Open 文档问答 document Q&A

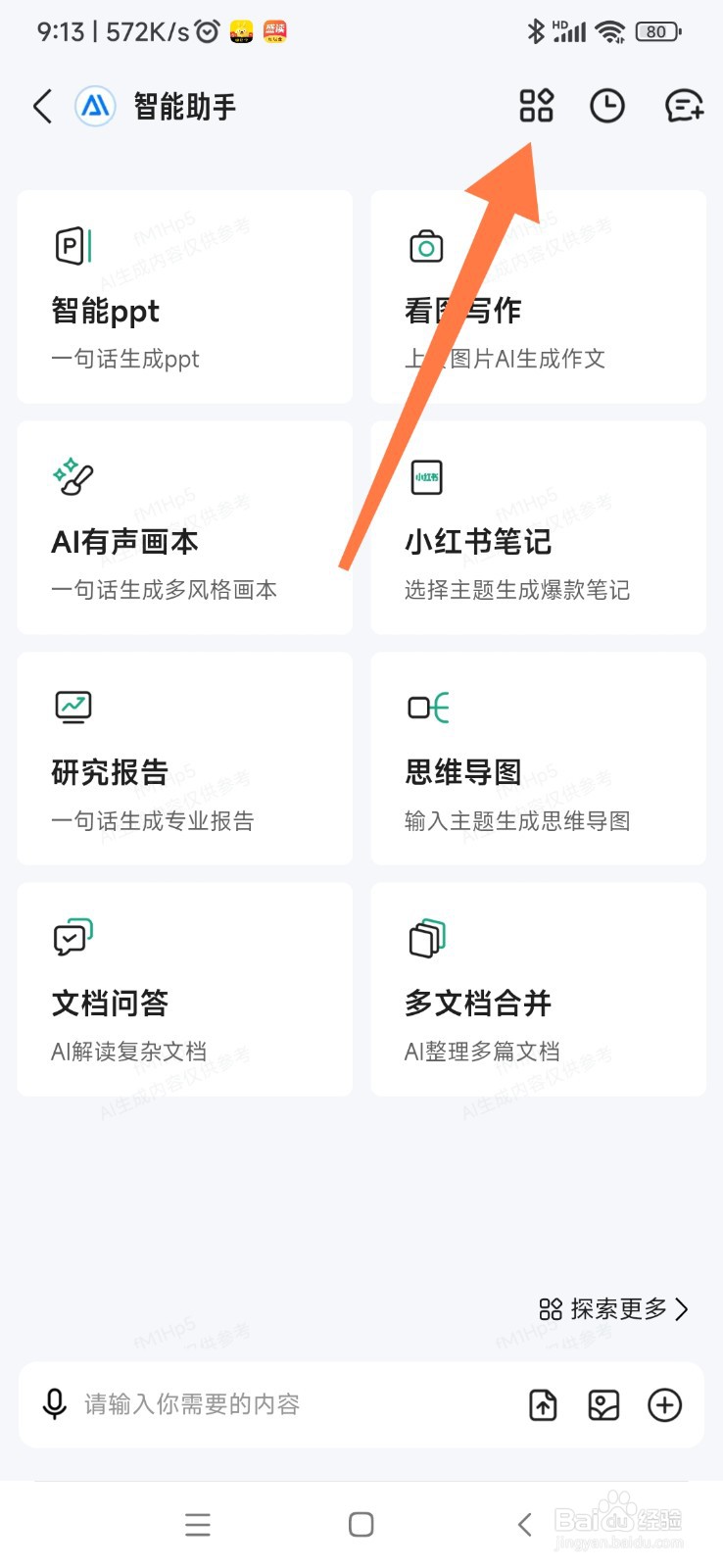[x=184, y=990]
